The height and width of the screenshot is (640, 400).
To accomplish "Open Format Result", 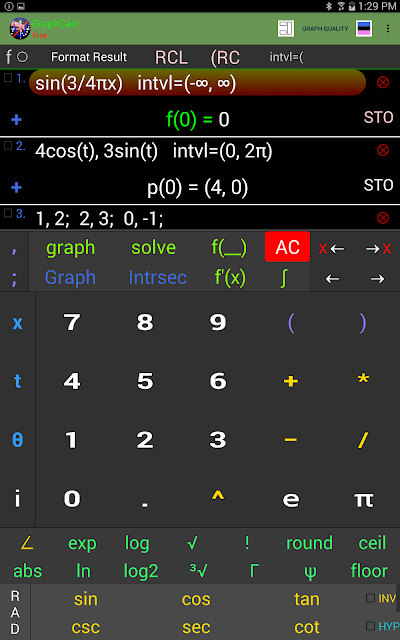I will [x=89, y=57].
